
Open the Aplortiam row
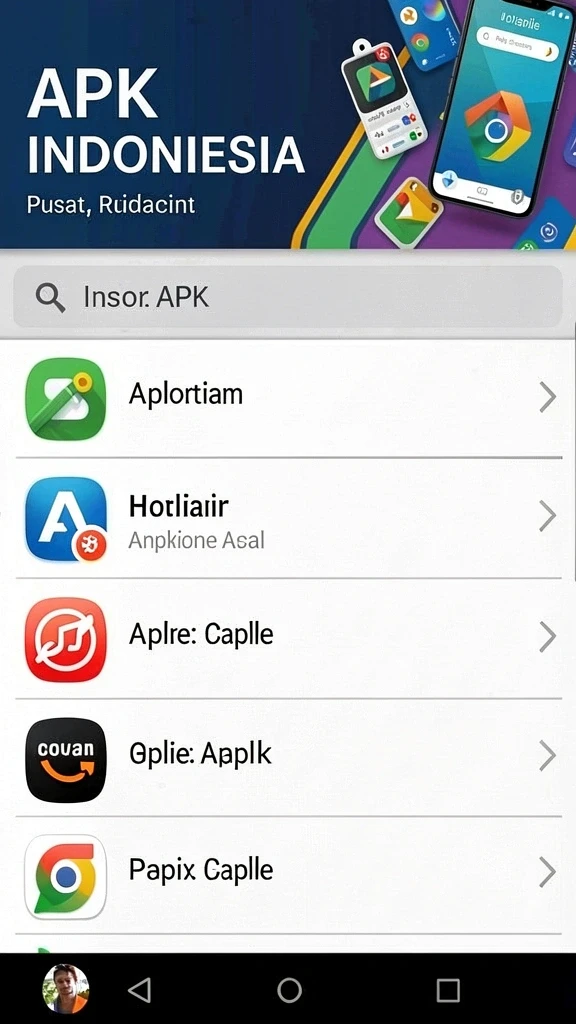288,398
